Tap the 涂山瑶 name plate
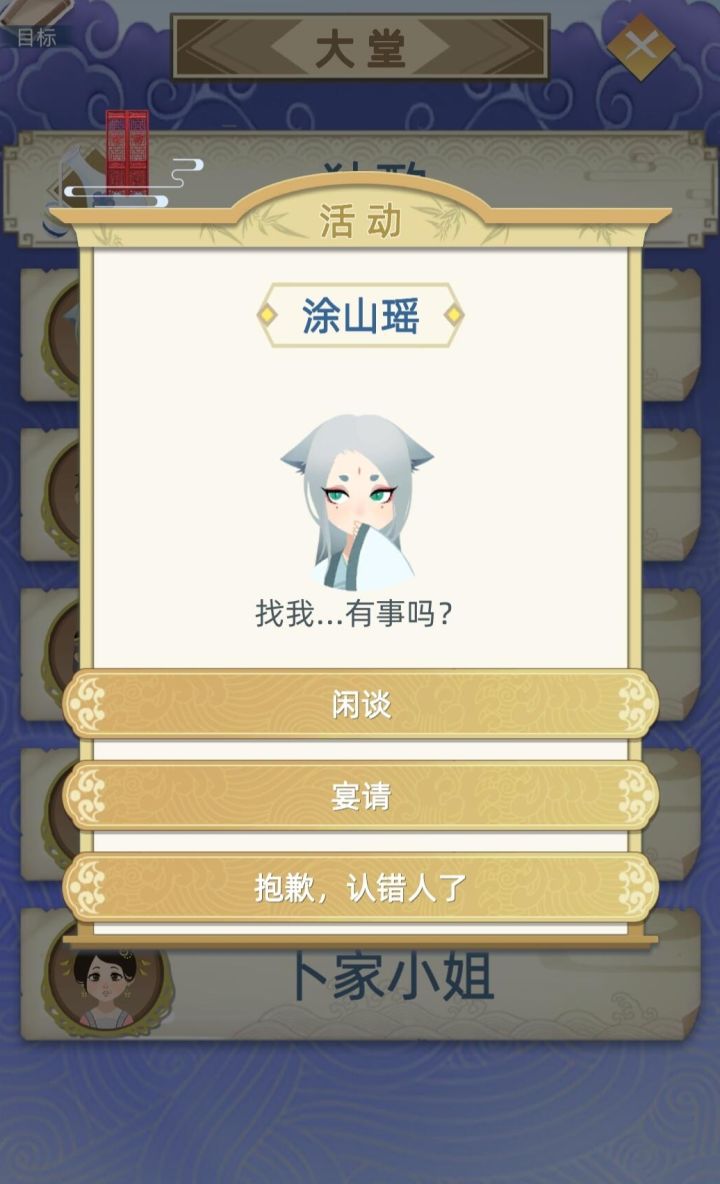This screenshot has width=720, height=1184. coord(360,313)
